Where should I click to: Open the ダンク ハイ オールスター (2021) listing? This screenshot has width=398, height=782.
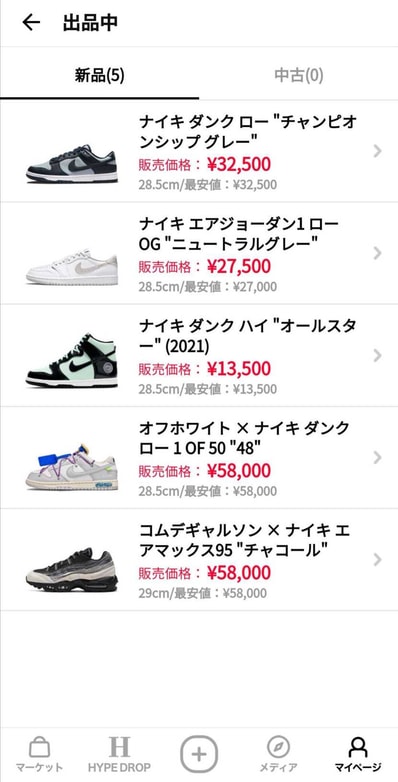click(x=199, y=356)
